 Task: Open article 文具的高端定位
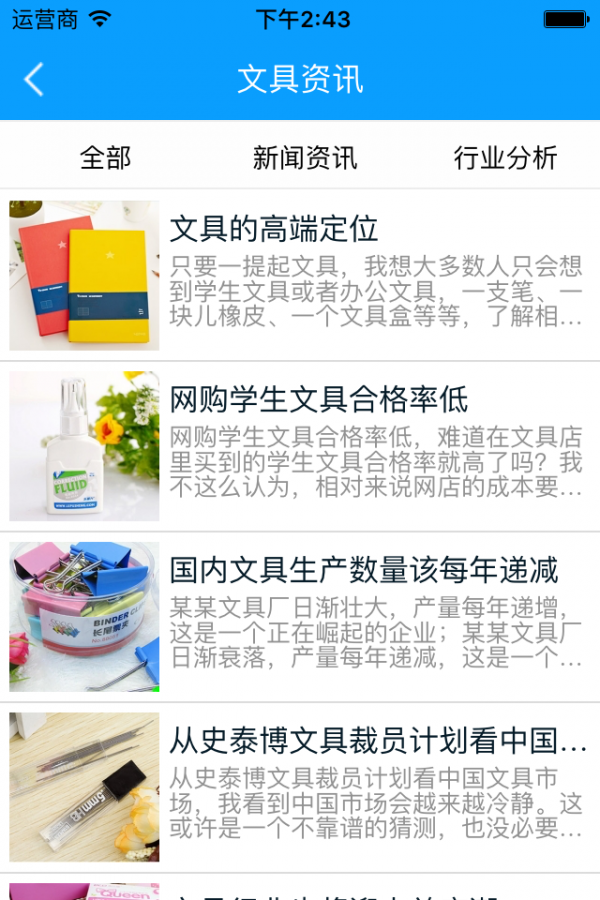tap(300, 275)
